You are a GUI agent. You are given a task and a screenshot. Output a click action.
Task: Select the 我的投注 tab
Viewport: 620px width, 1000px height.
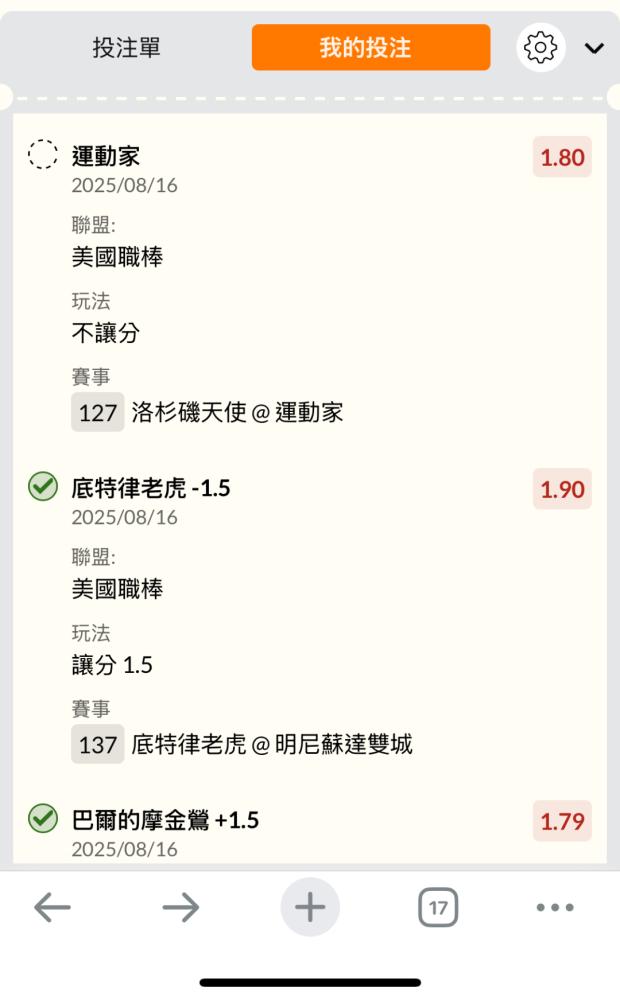[371, 47]
